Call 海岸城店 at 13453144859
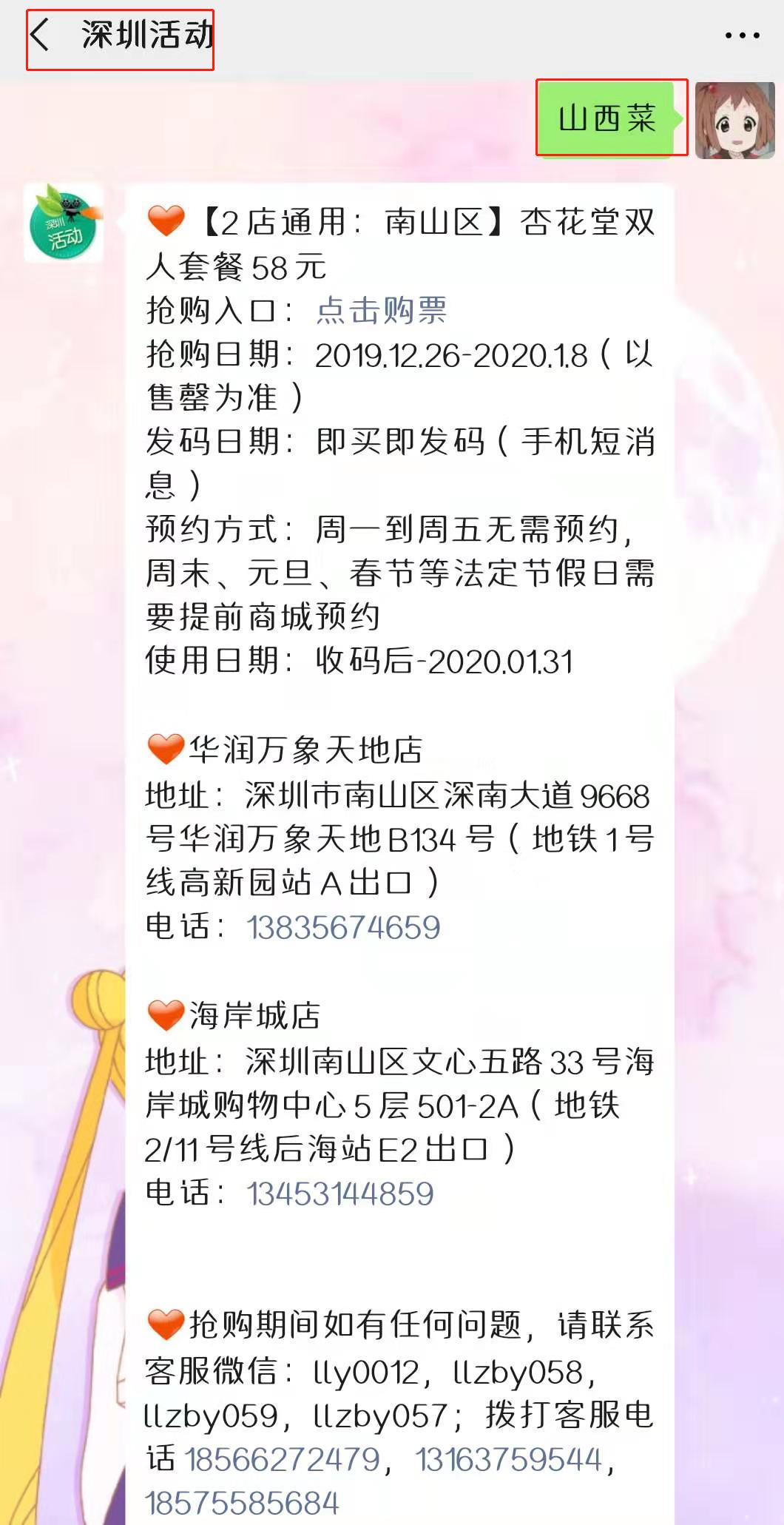Screen dimensions: 784x1525 (340, 1194)
